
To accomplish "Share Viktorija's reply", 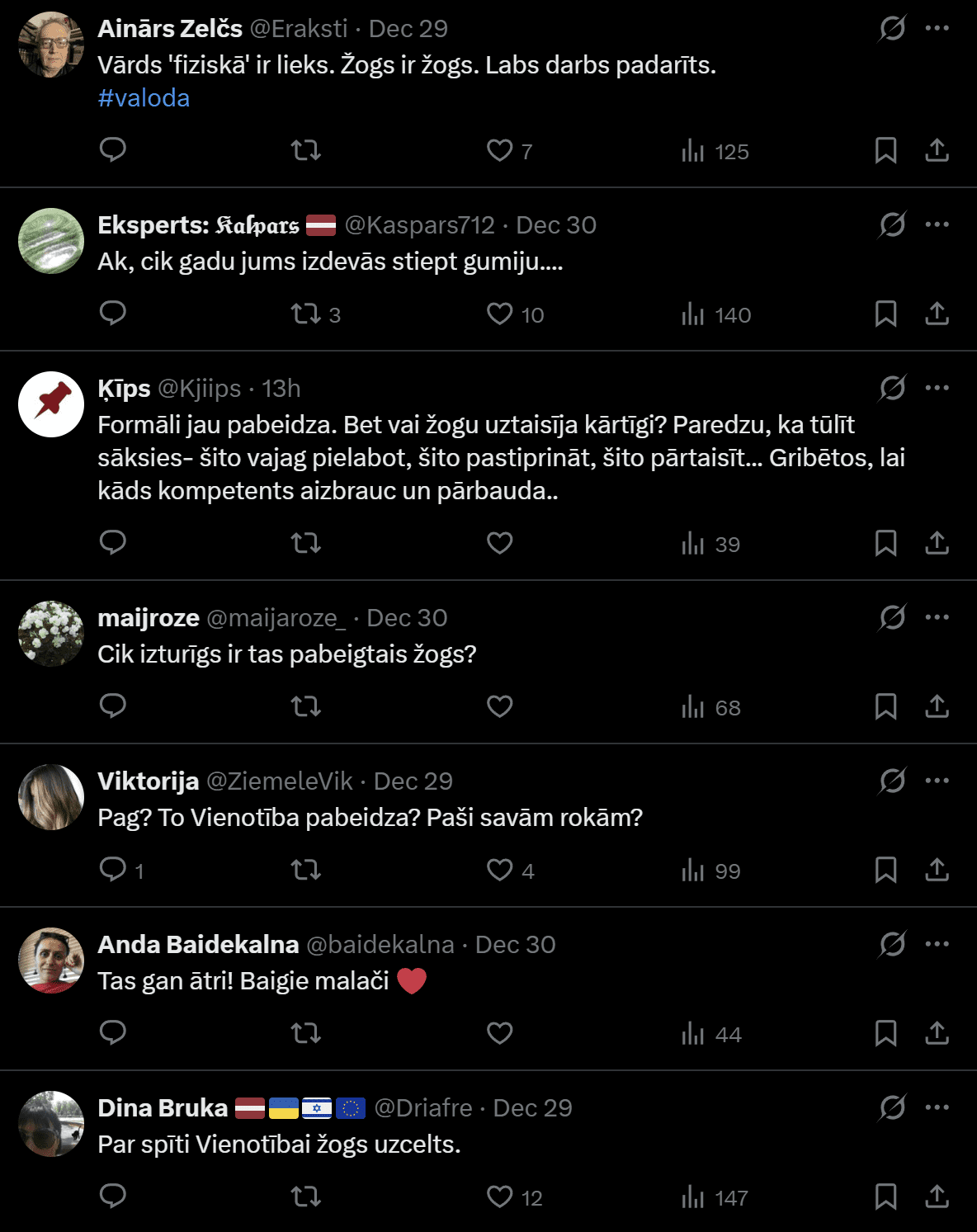I will point(937,870).
